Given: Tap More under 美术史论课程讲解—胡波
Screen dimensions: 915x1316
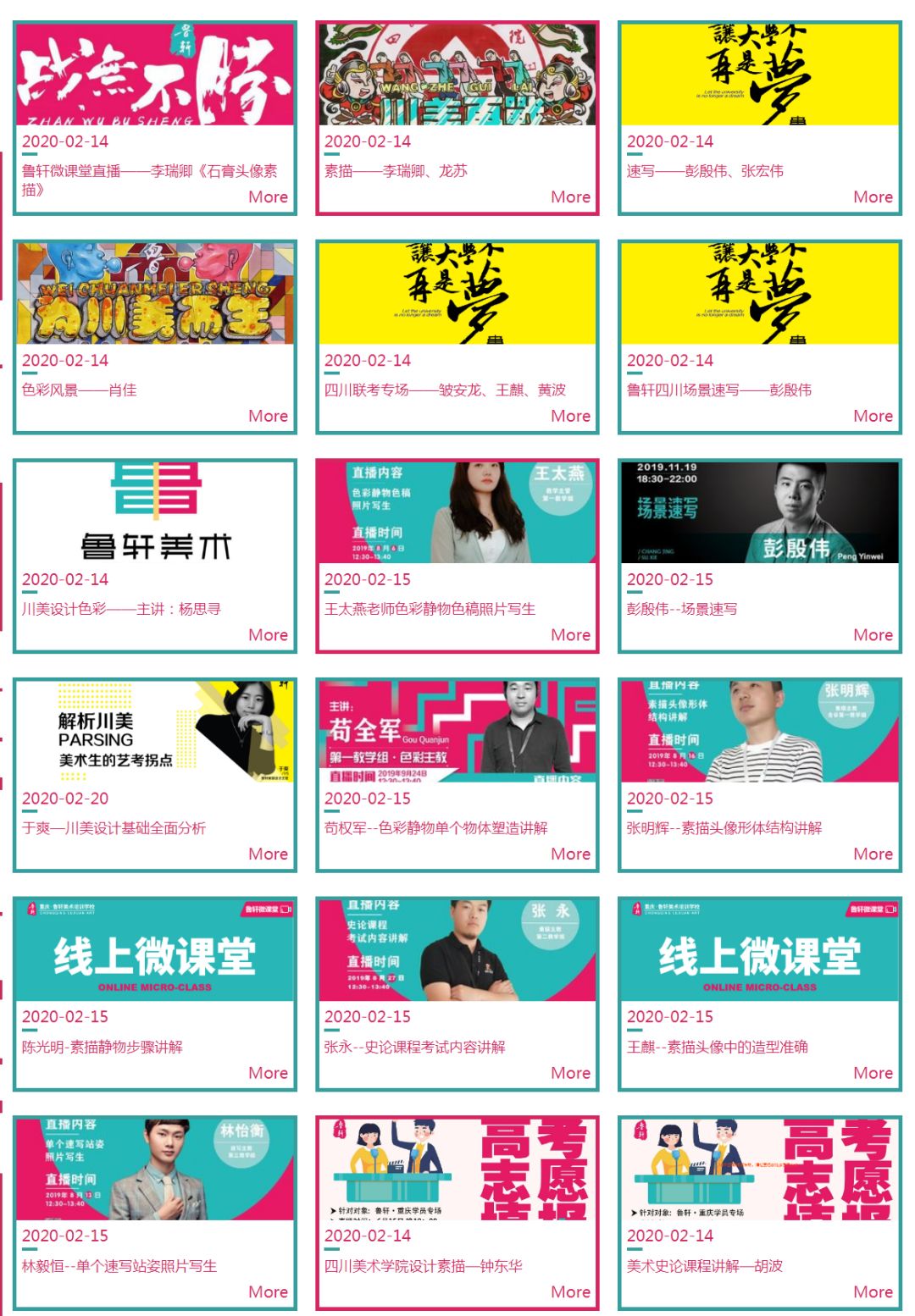Looking at the screenshot, I should (x=873, y=1291).
